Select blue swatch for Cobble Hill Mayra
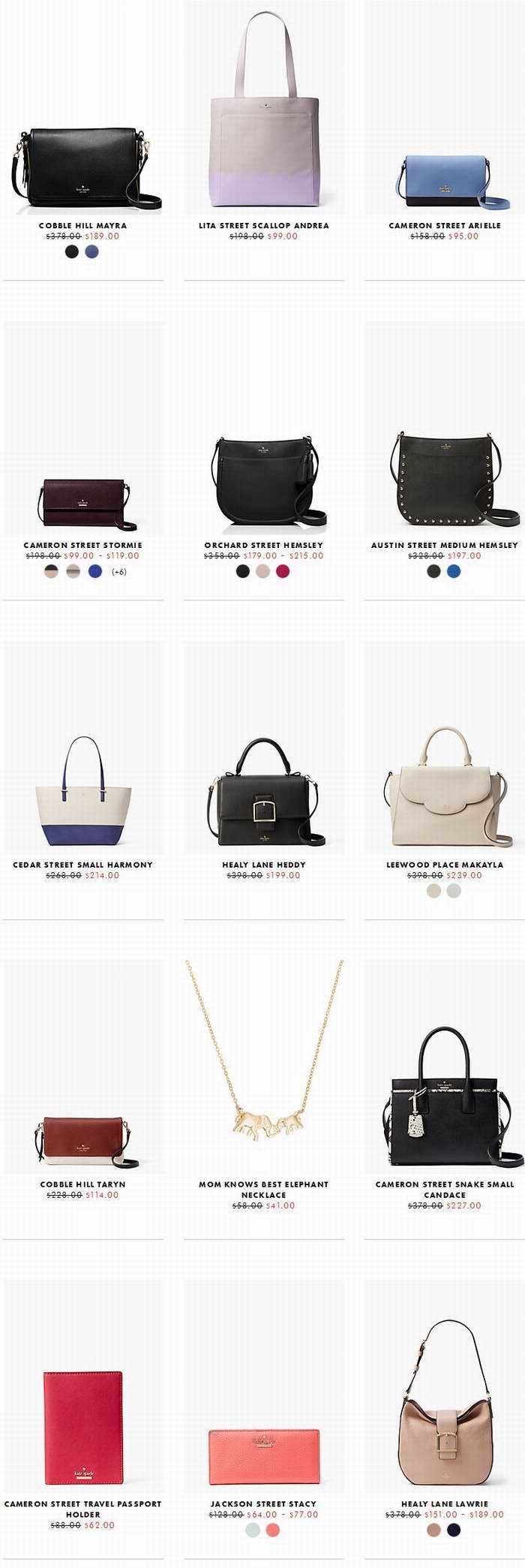The image size is (525, 1568). [x=91, y=251]
